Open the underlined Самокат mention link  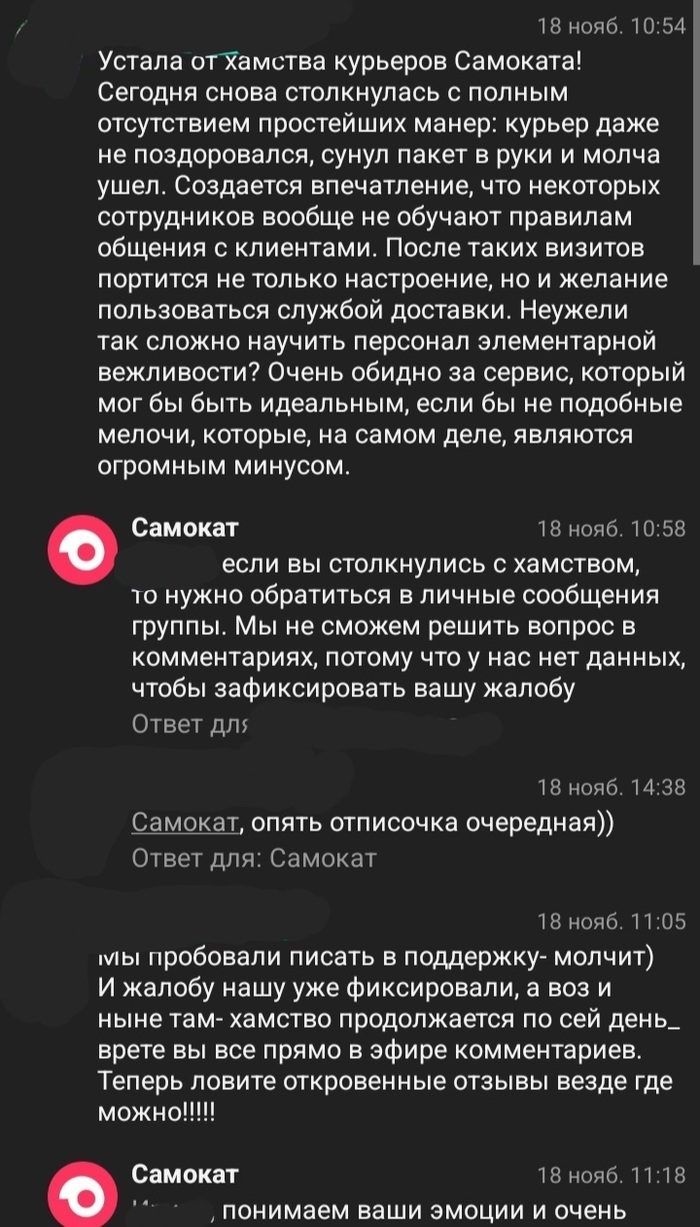click(185, 822)
